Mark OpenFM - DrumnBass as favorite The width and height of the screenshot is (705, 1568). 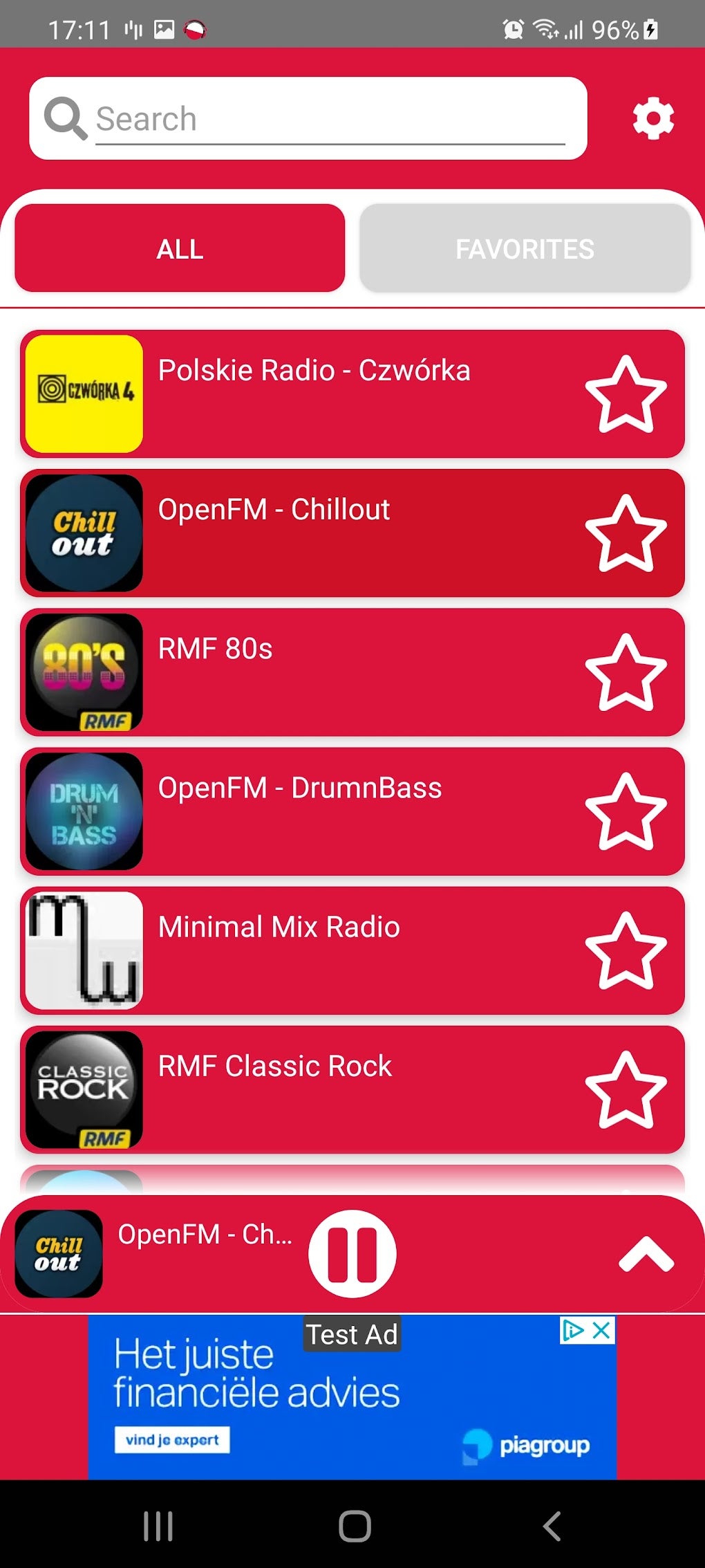pos(626,811)
